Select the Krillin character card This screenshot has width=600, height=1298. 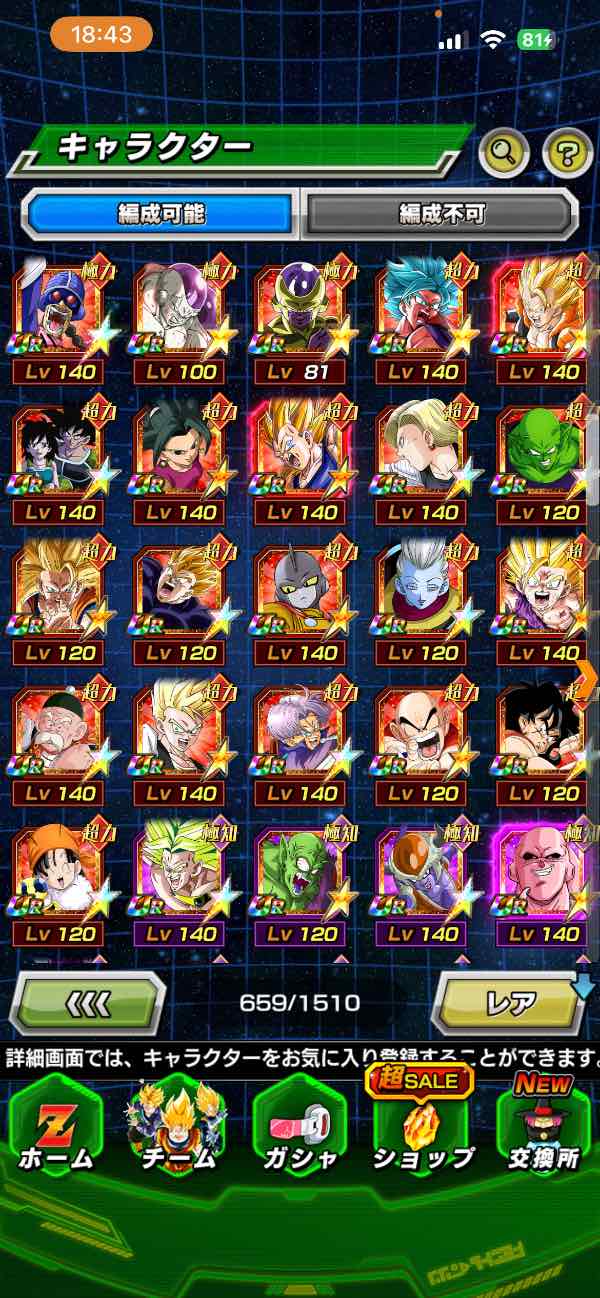pos(421,741)
